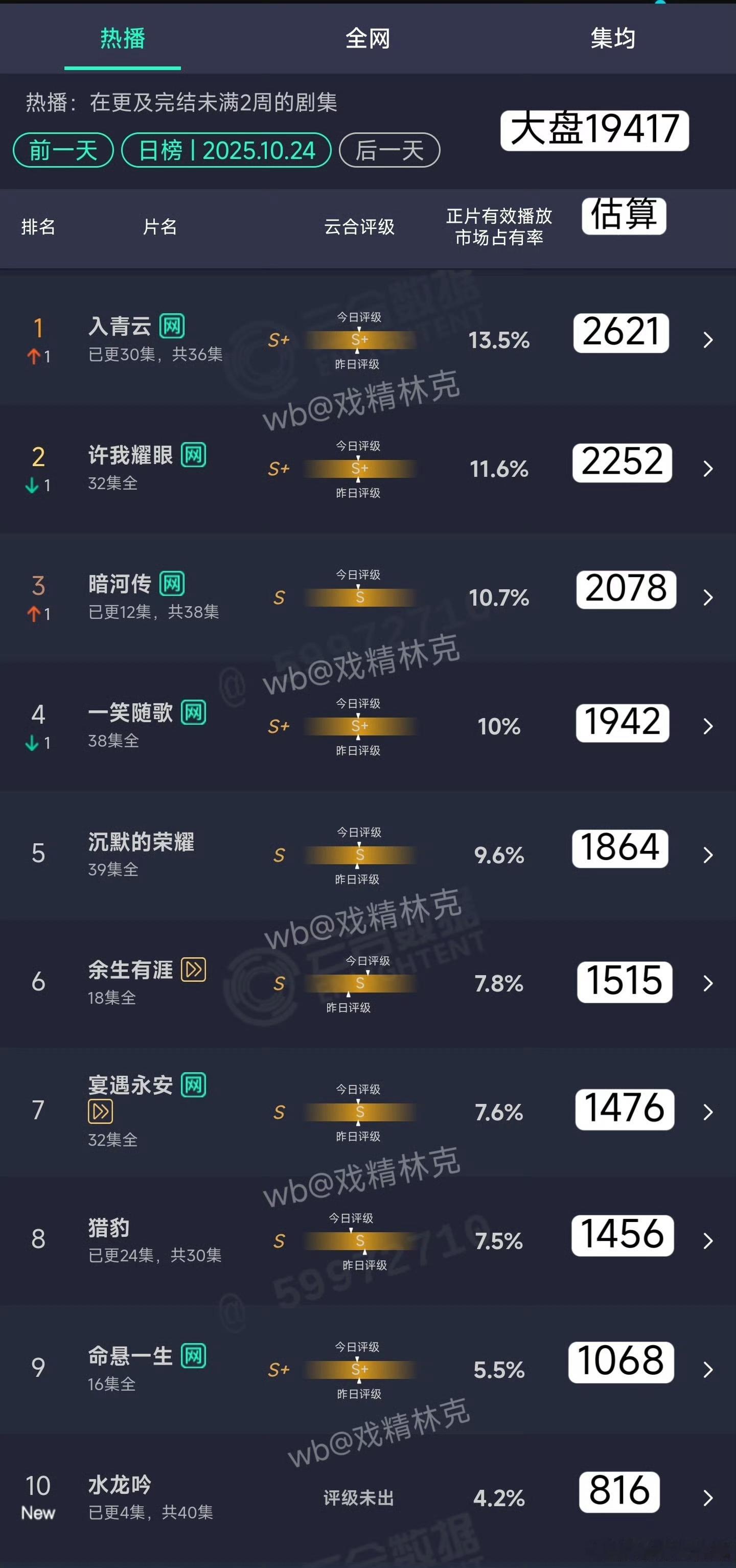The height and width of the screenshot is (1568, 736).
Task: Switch to the 集均 tab
Action: point(612,39)
